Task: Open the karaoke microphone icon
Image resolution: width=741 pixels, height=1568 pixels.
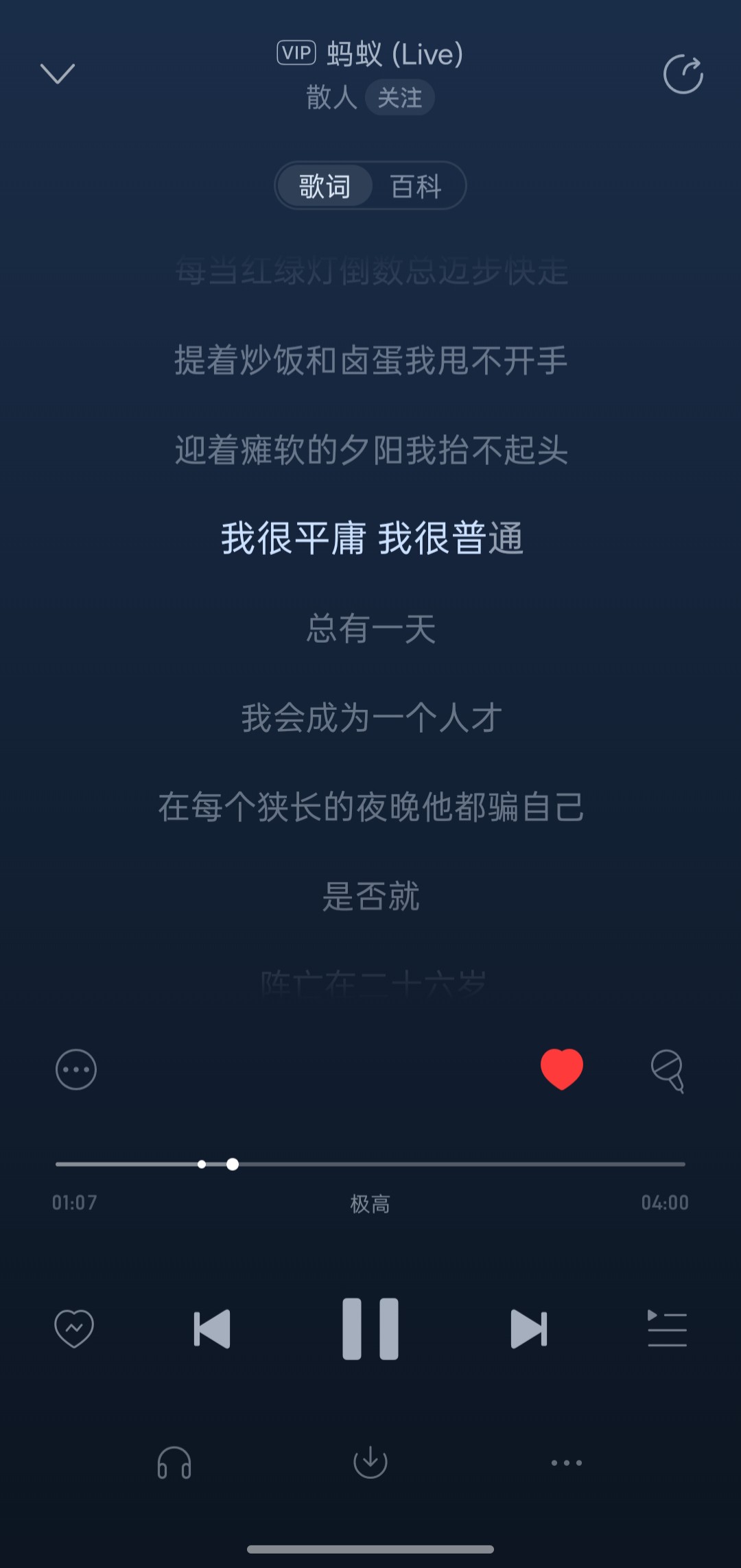Action: click(x=668, y=1071)
